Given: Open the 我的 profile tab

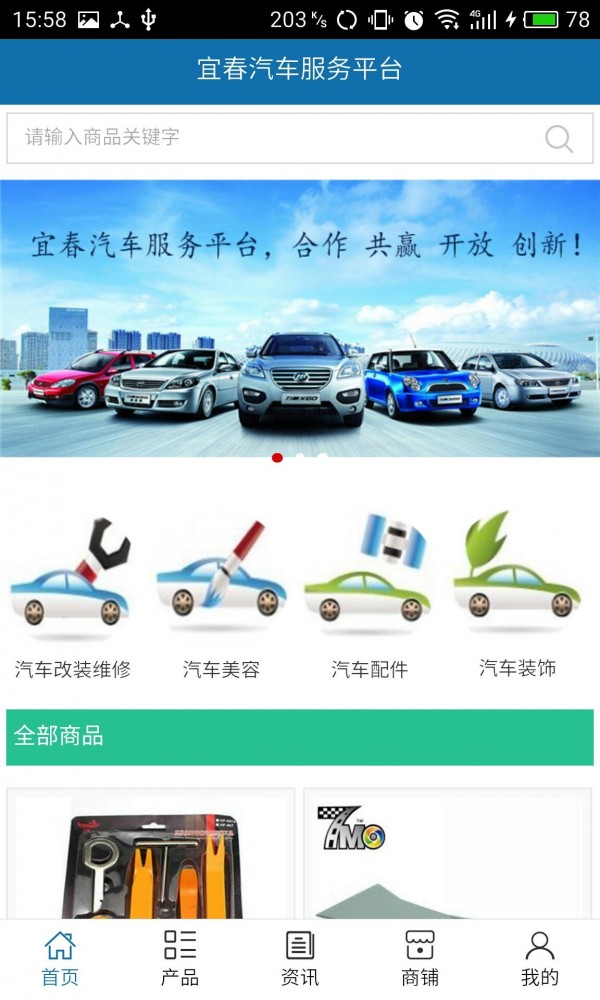Looking at the screenshot, I should pyautogui.click(x=540, y=959).
